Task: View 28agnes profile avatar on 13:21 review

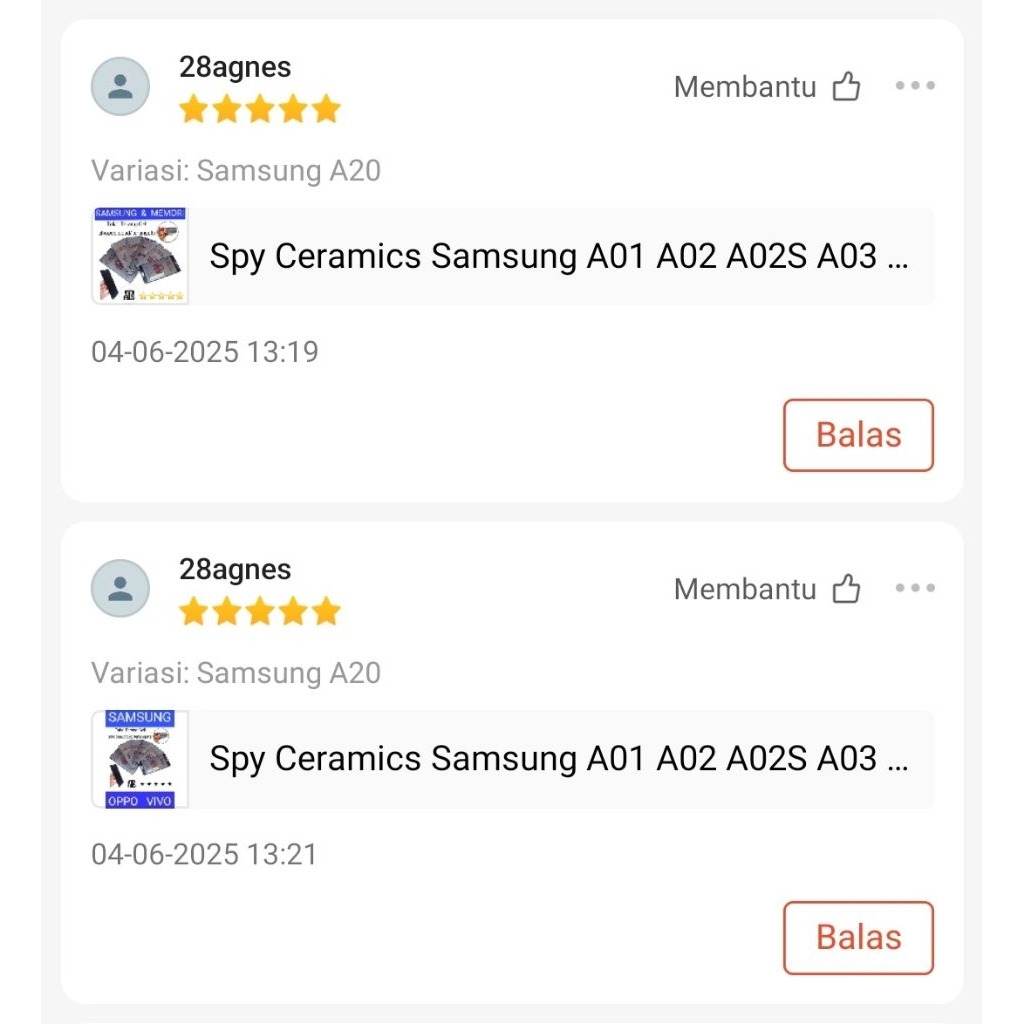Action: 120,588
